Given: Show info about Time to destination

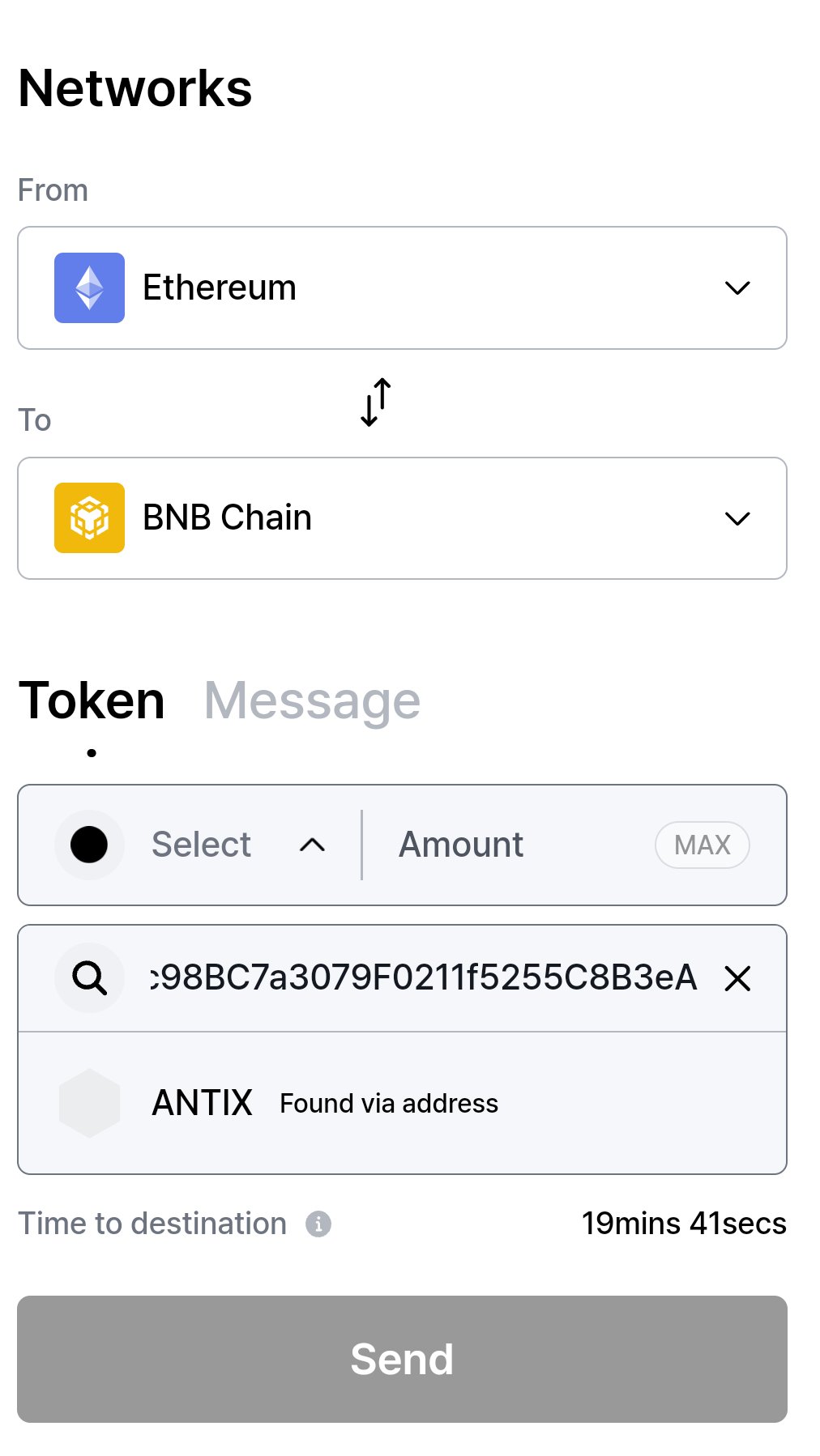Looking at the screenshot, I should pyautogui.click(x=318, y=1224).
